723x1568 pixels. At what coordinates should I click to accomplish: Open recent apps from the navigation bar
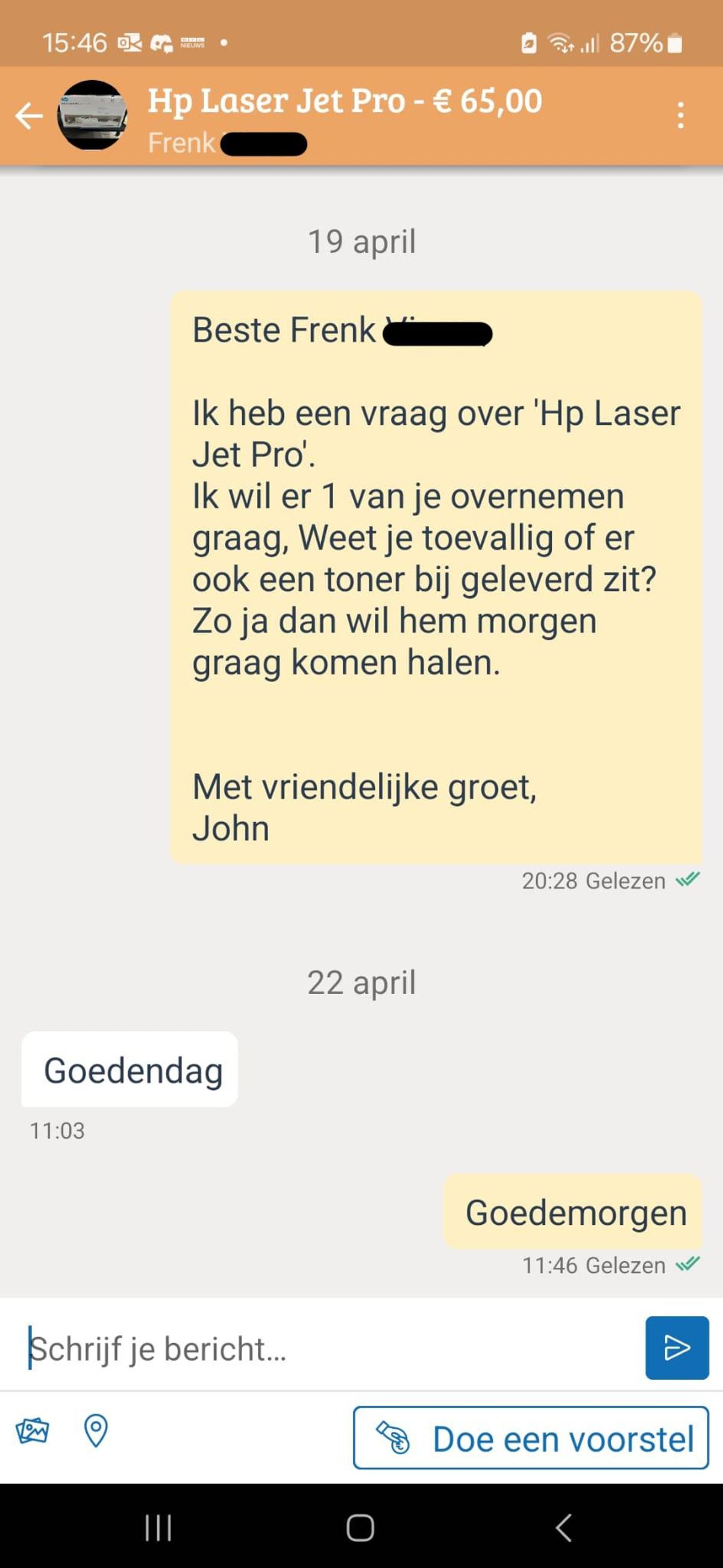click(158, 1528)
